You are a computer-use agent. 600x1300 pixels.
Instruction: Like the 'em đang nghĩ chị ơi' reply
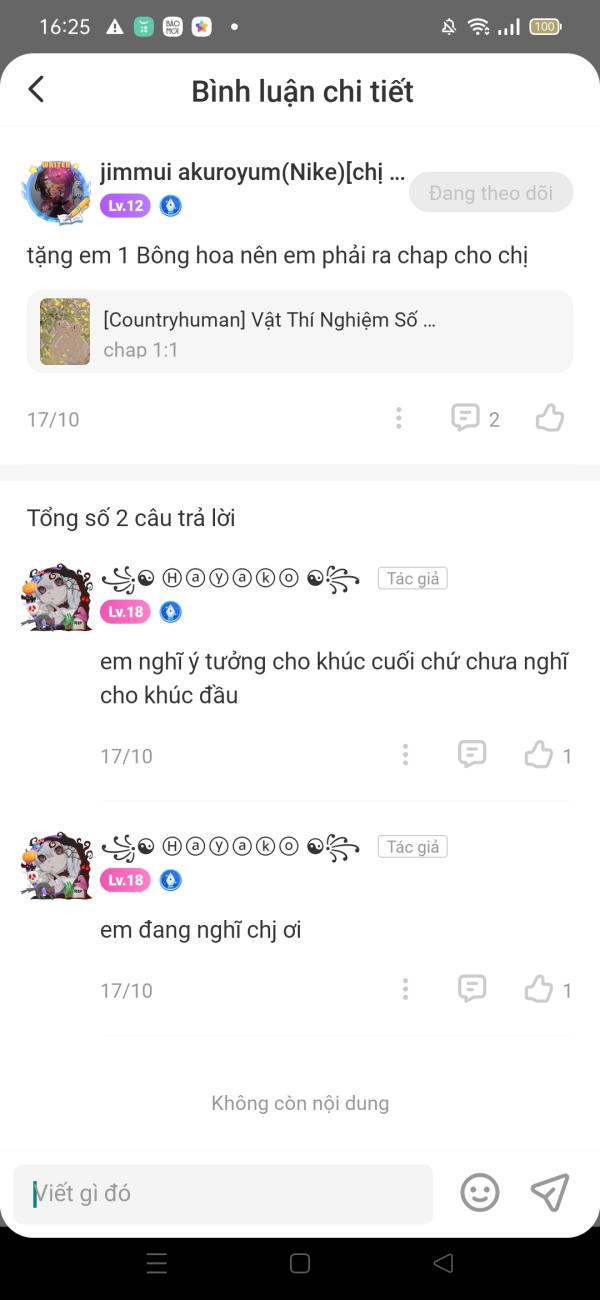click(548, 990)
